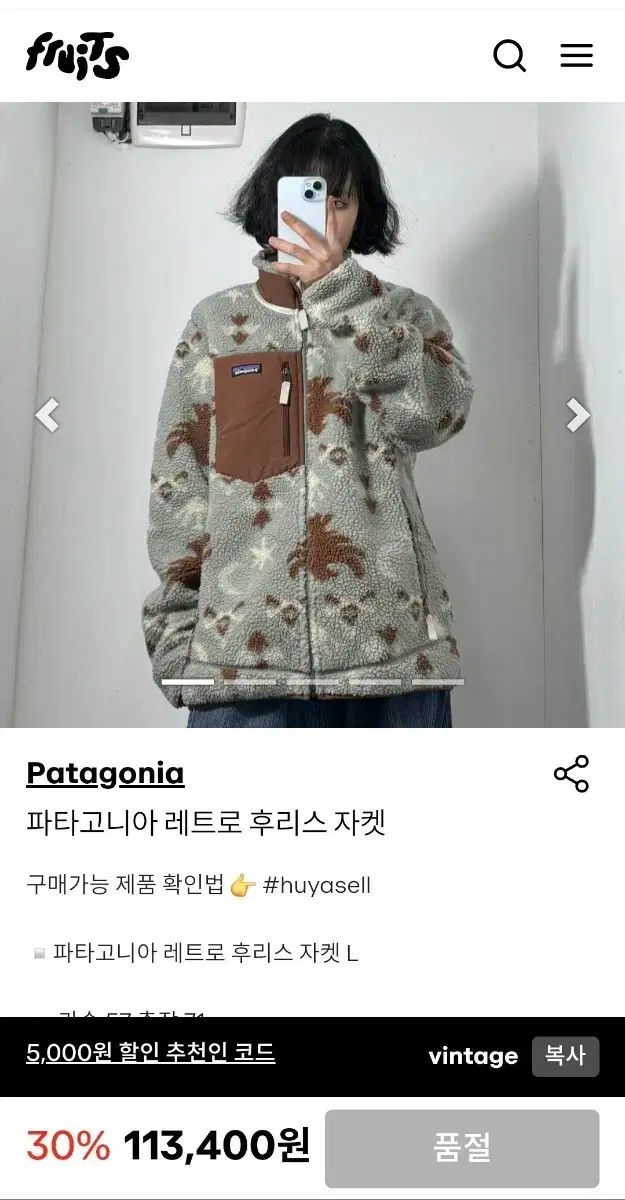Show the next product photo
Image resolution: width=625 pixels, height=1200 pixels.
(577, 414)
